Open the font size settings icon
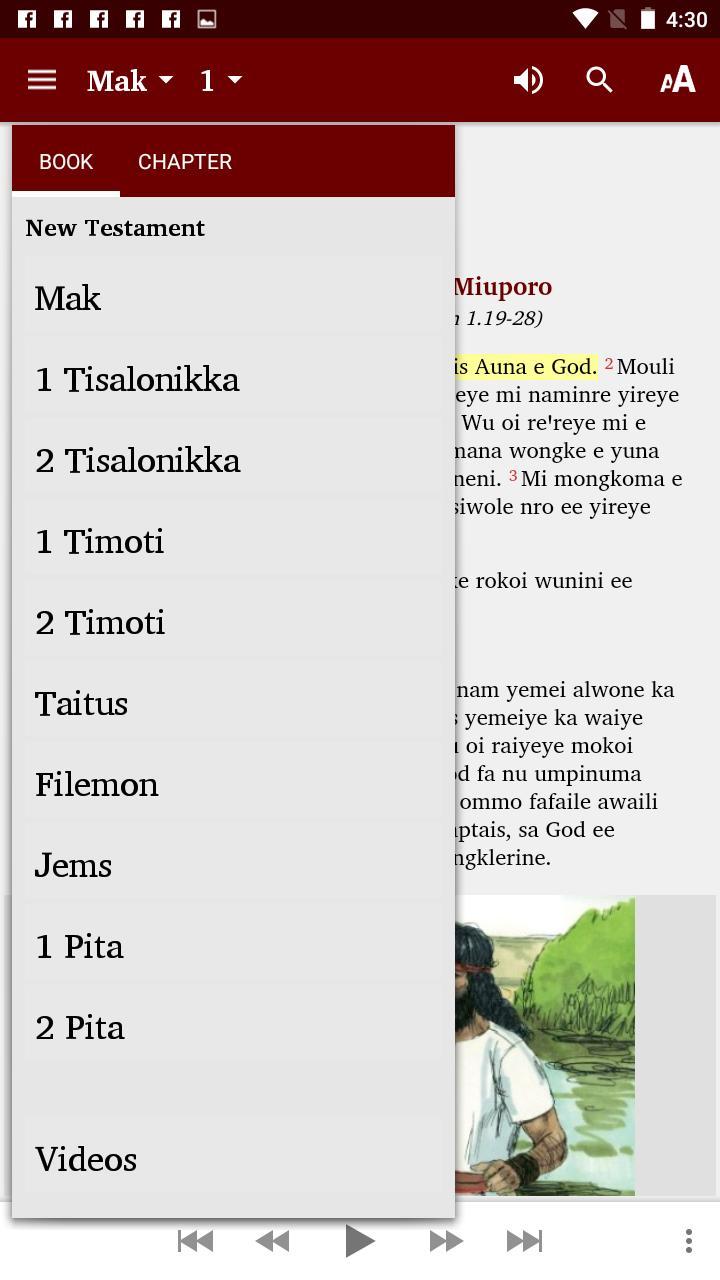The image size is (720, 1280). click(676, 80)
